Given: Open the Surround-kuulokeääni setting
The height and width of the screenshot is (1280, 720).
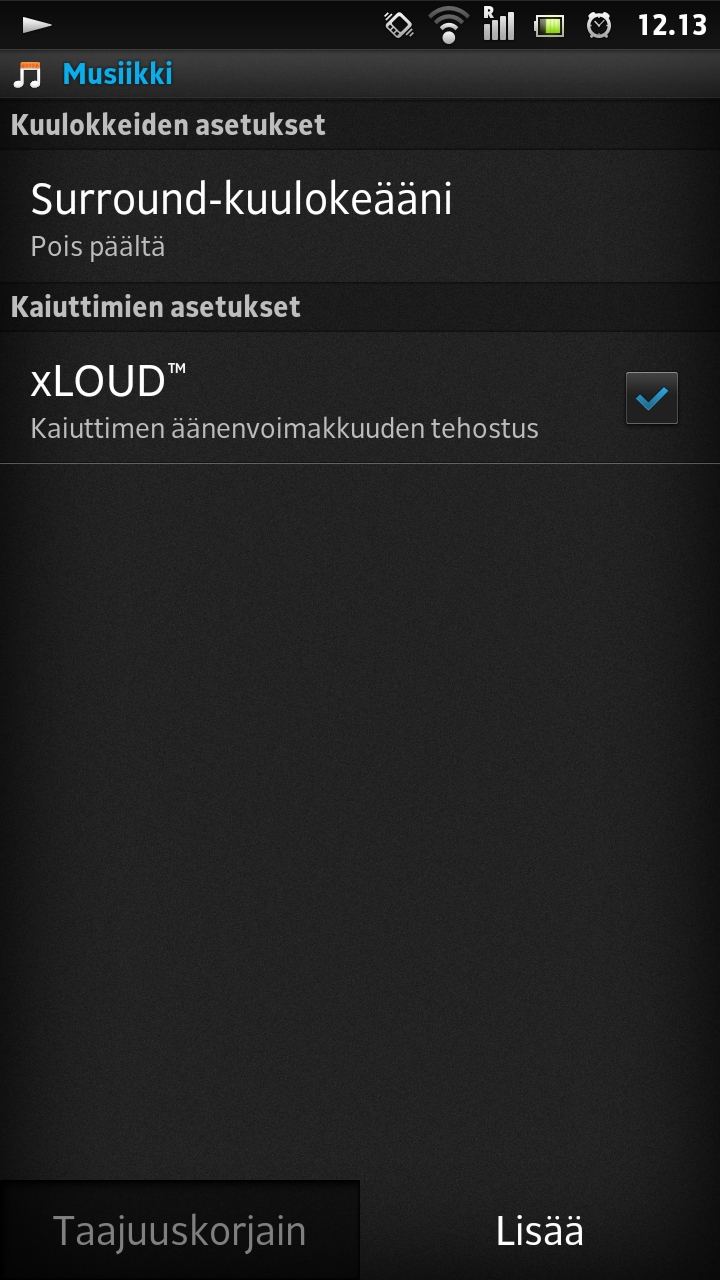Looking at the screenshot, I should pyautogui.click(x=360, y=217).
